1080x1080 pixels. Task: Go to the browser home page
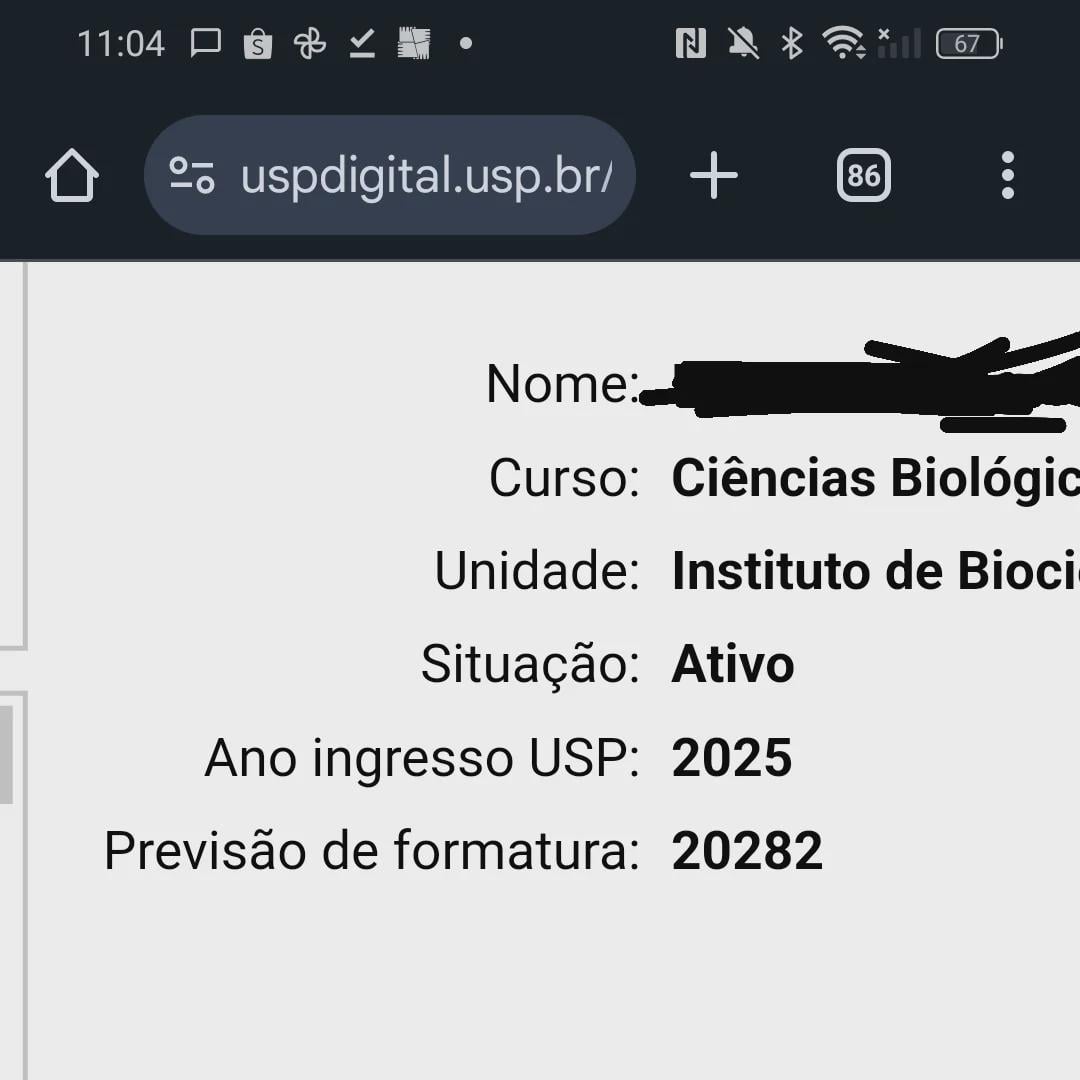(x=72, y=176)
